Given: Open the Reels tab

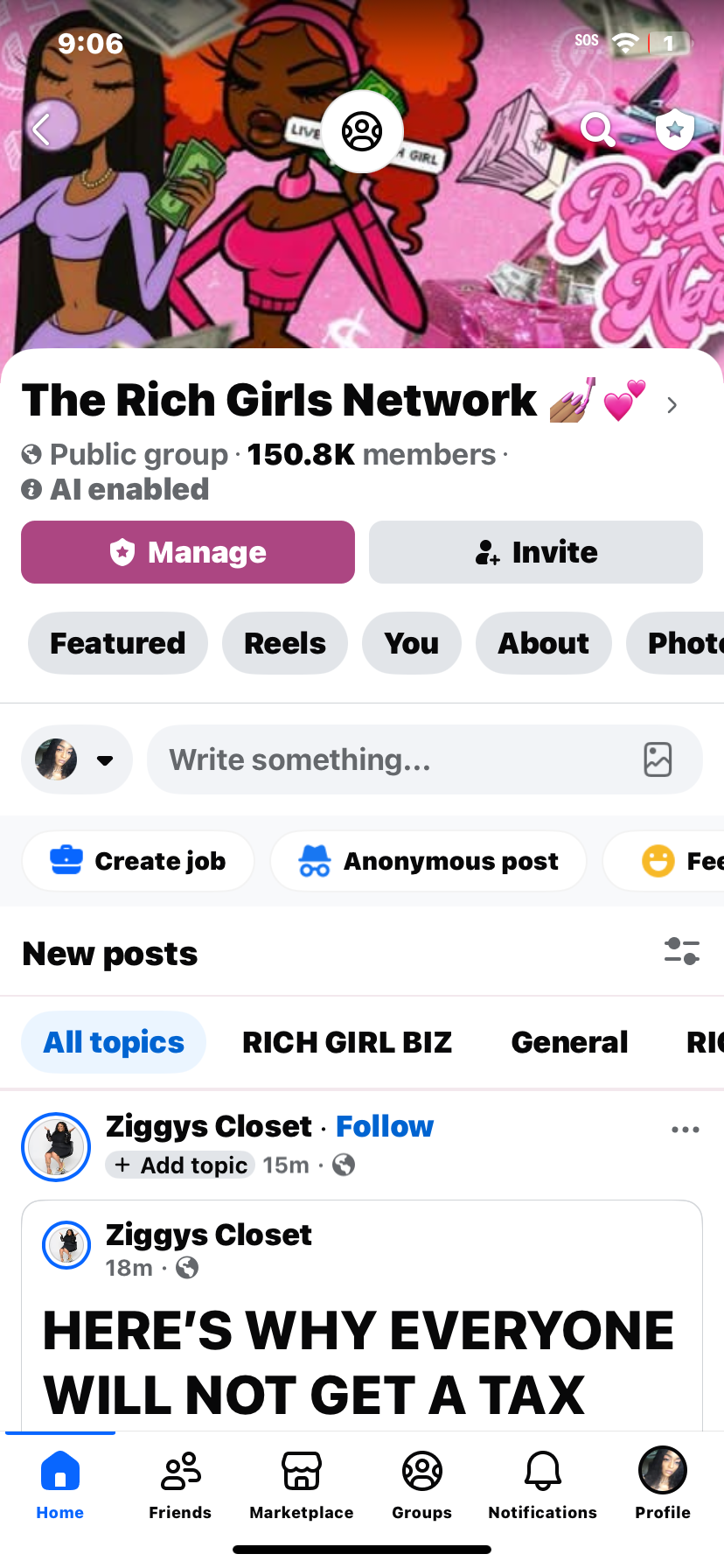Looking at the screenshot, I should pyautogui.click(x=285, y=643).
